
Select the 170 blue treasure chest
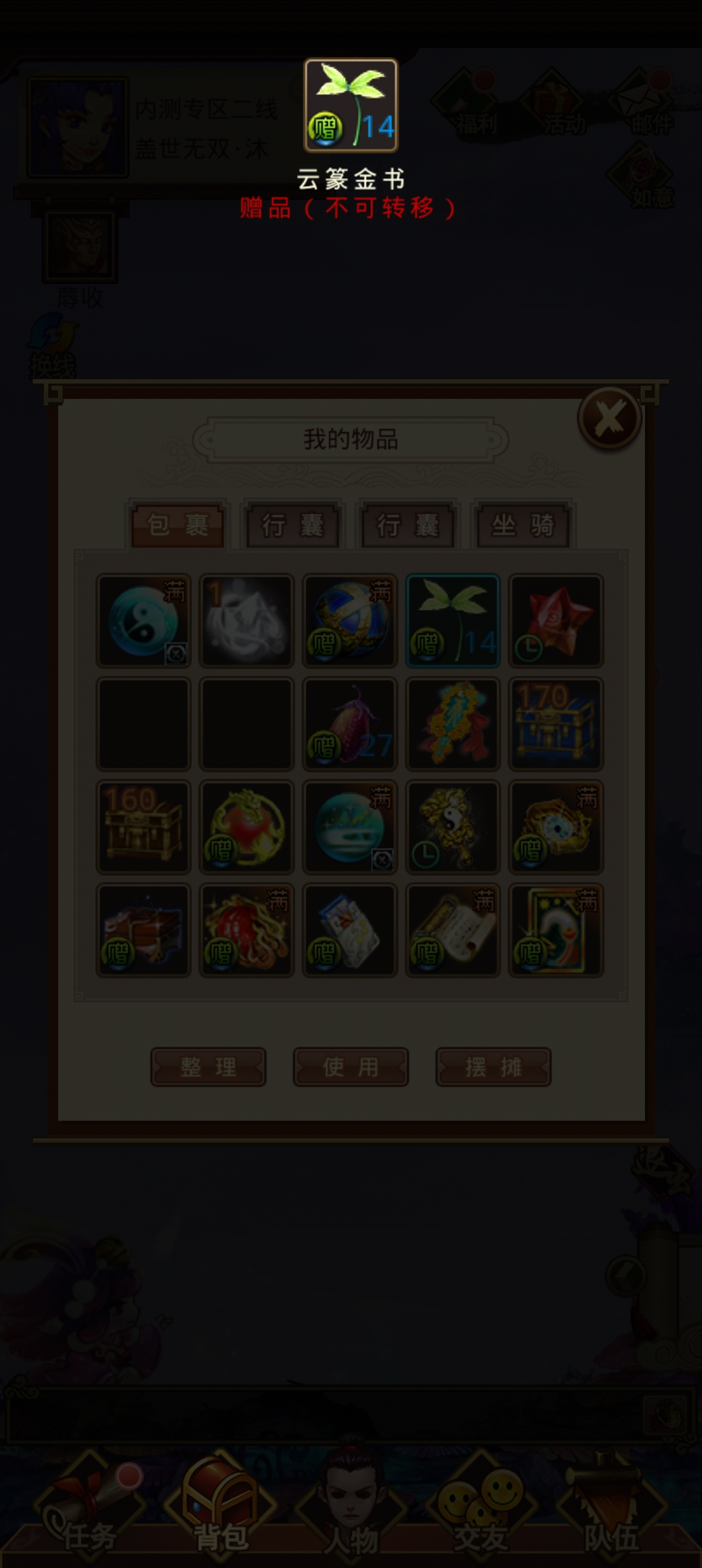(556, 724)
